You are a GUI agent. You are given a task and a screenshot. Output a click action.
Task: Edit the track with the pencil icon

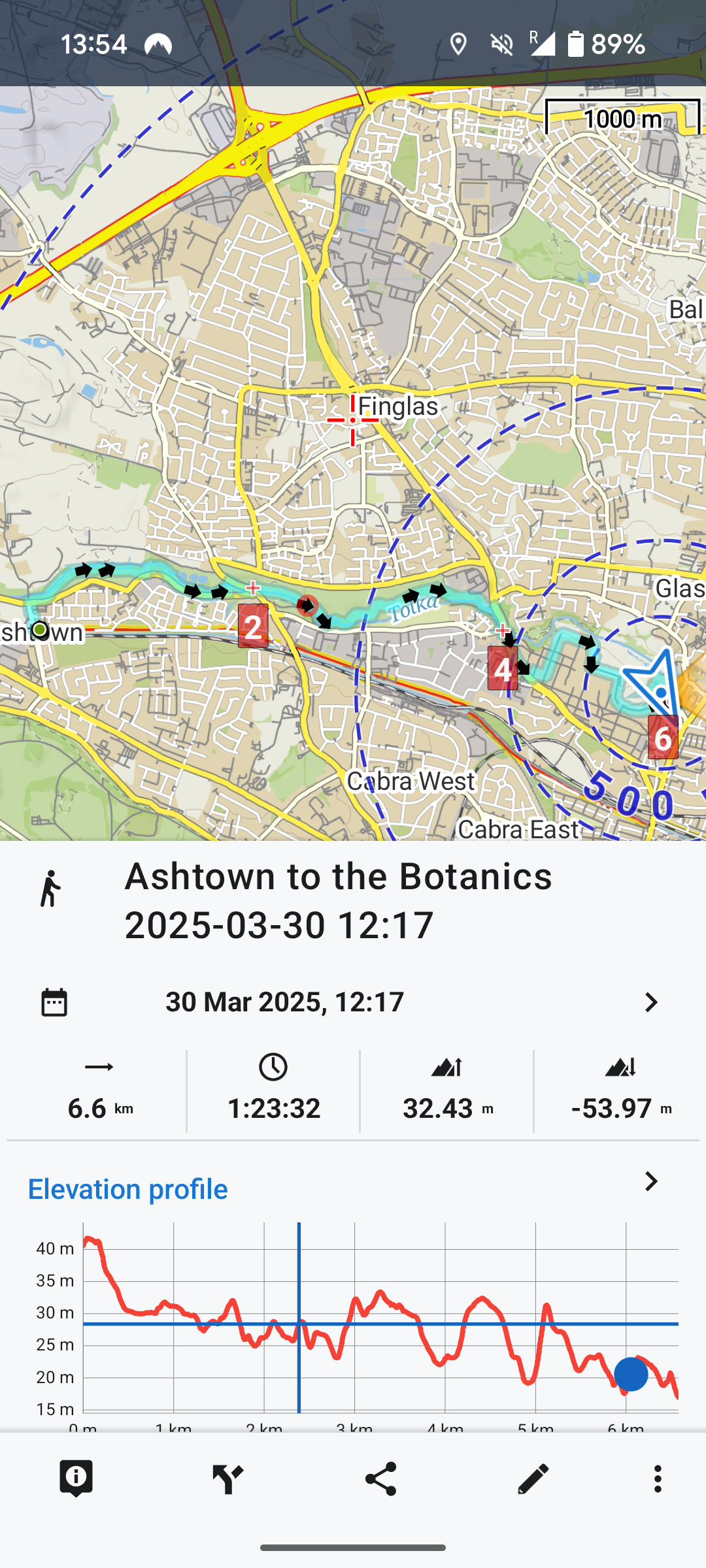[x=533, y=1478]
